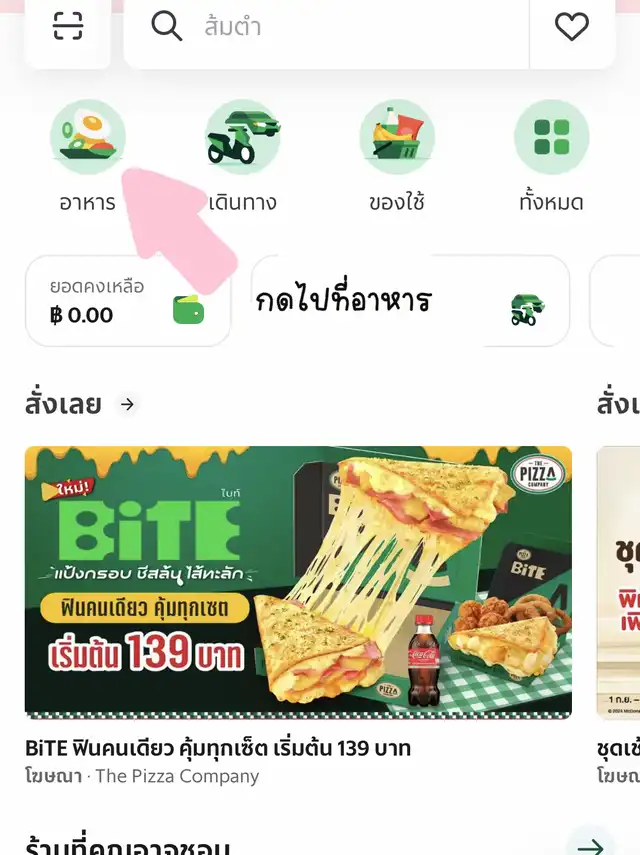This screenshot has height=855, width=640.
Task: Open the QR scanner icon
Action: pos(68,27)
